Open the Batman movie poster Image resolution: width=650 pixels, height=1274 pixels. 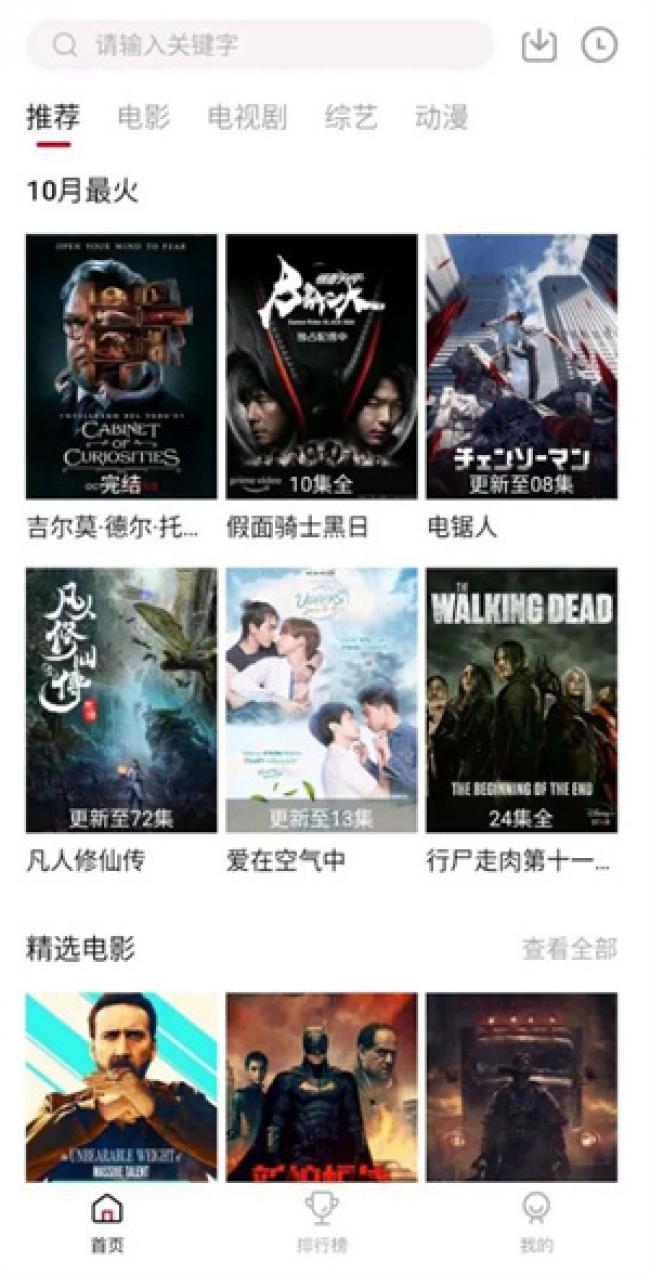(x=321, y=1087)
